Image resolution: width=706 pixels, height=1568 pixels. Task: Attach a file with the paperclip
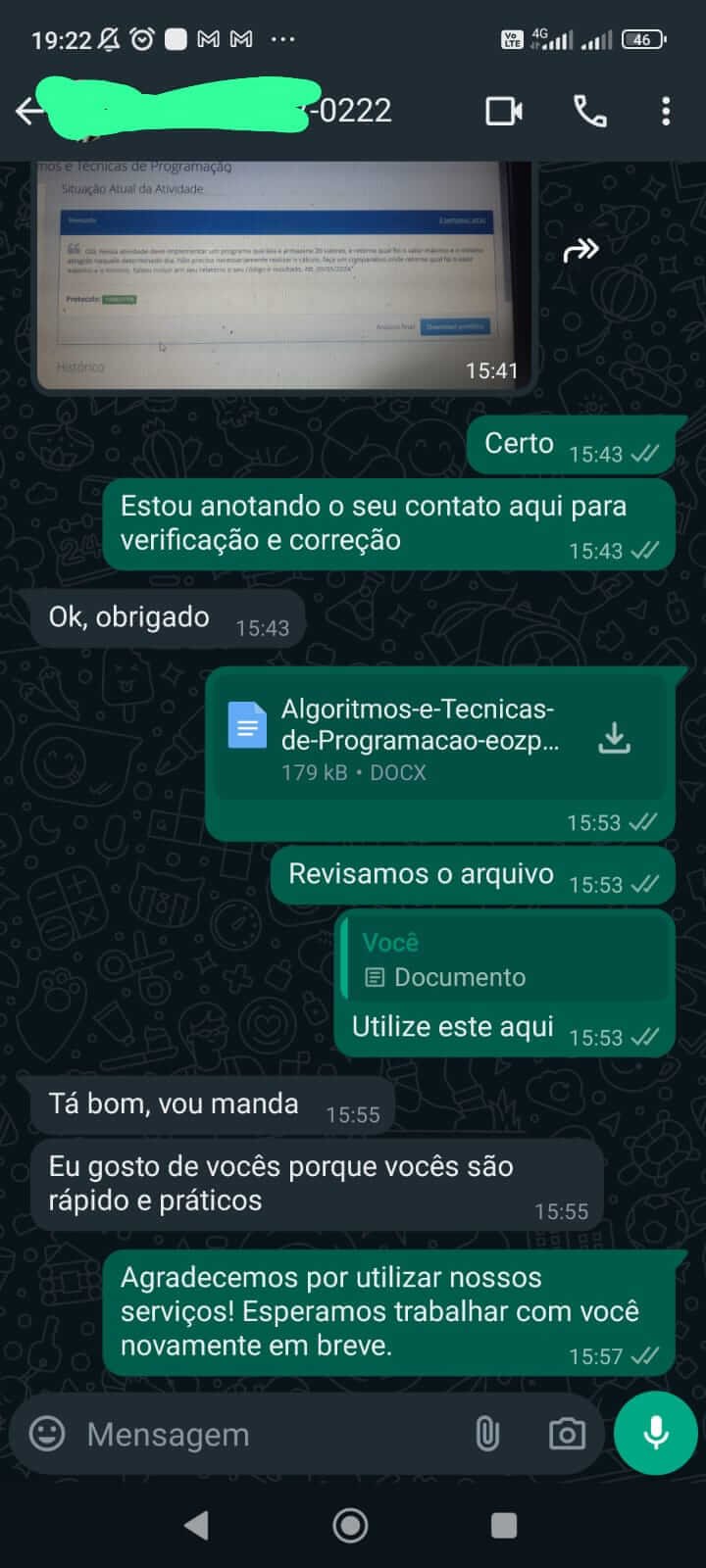click(x=487, y=1434)
